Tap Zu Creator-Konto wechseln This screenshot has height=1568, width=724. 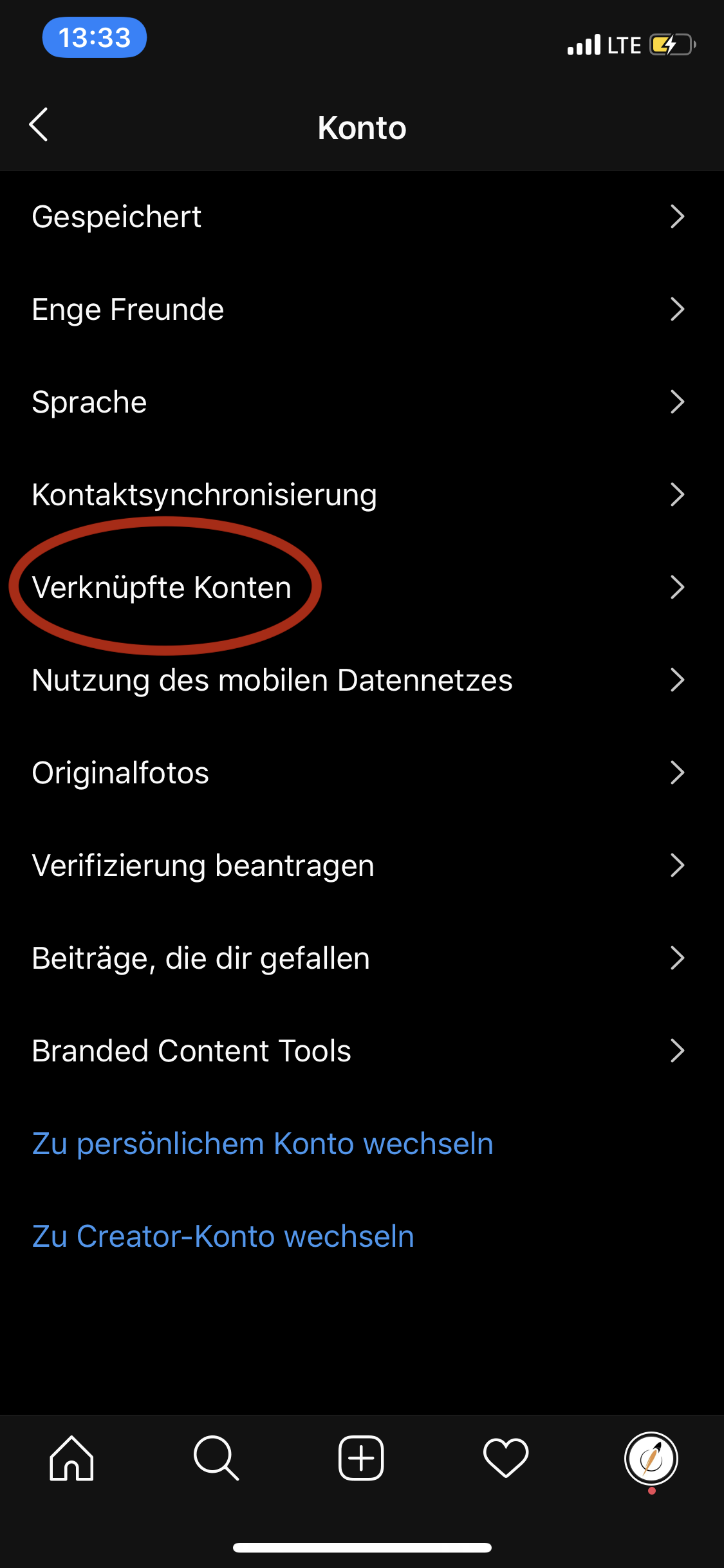[223, 1237]
